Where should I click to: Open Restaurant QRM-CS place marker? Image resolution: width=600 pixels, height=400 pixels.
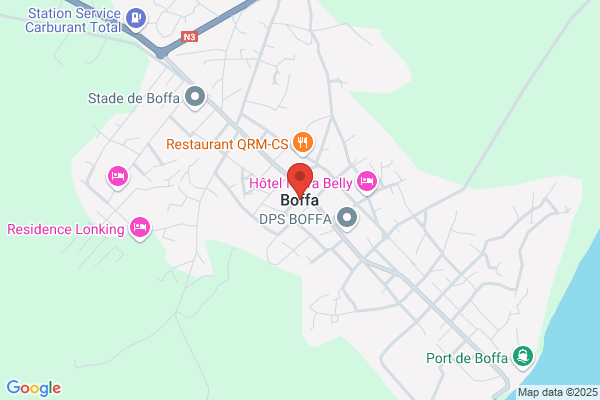(303, 143)
